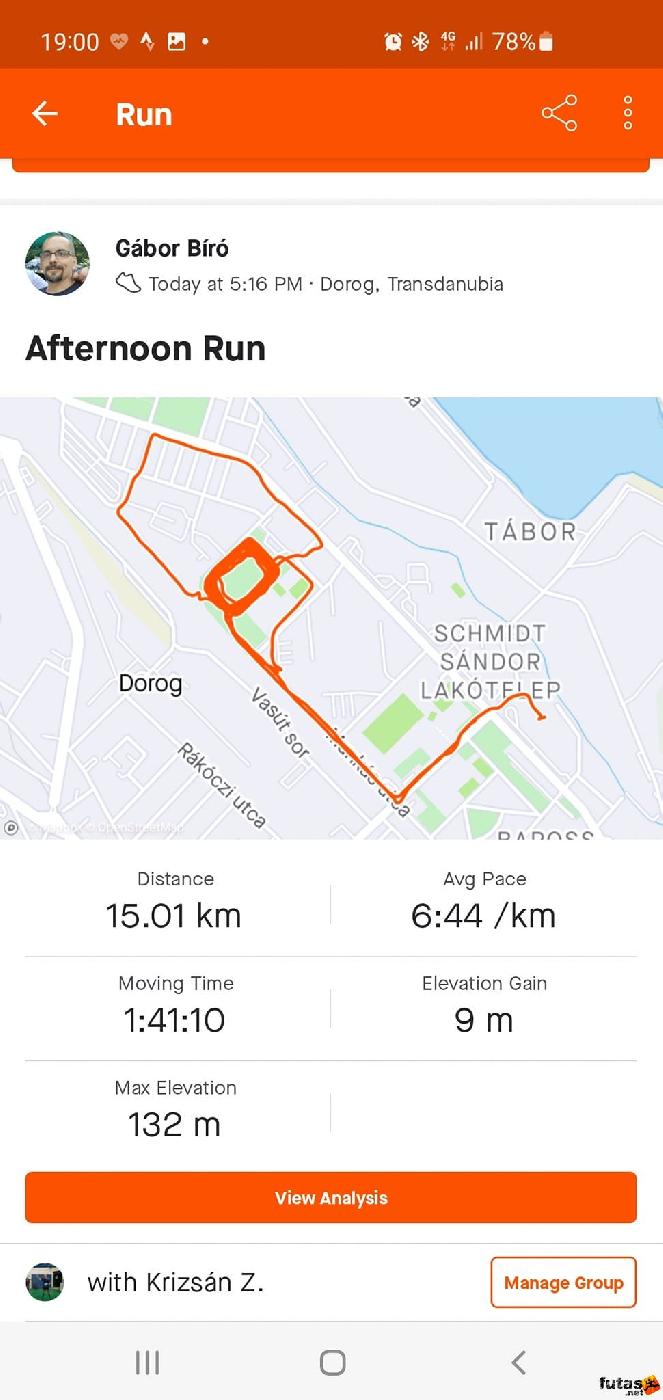Open recent apps from navigation bar
663x1400 pixels.
coord(147,1362)
